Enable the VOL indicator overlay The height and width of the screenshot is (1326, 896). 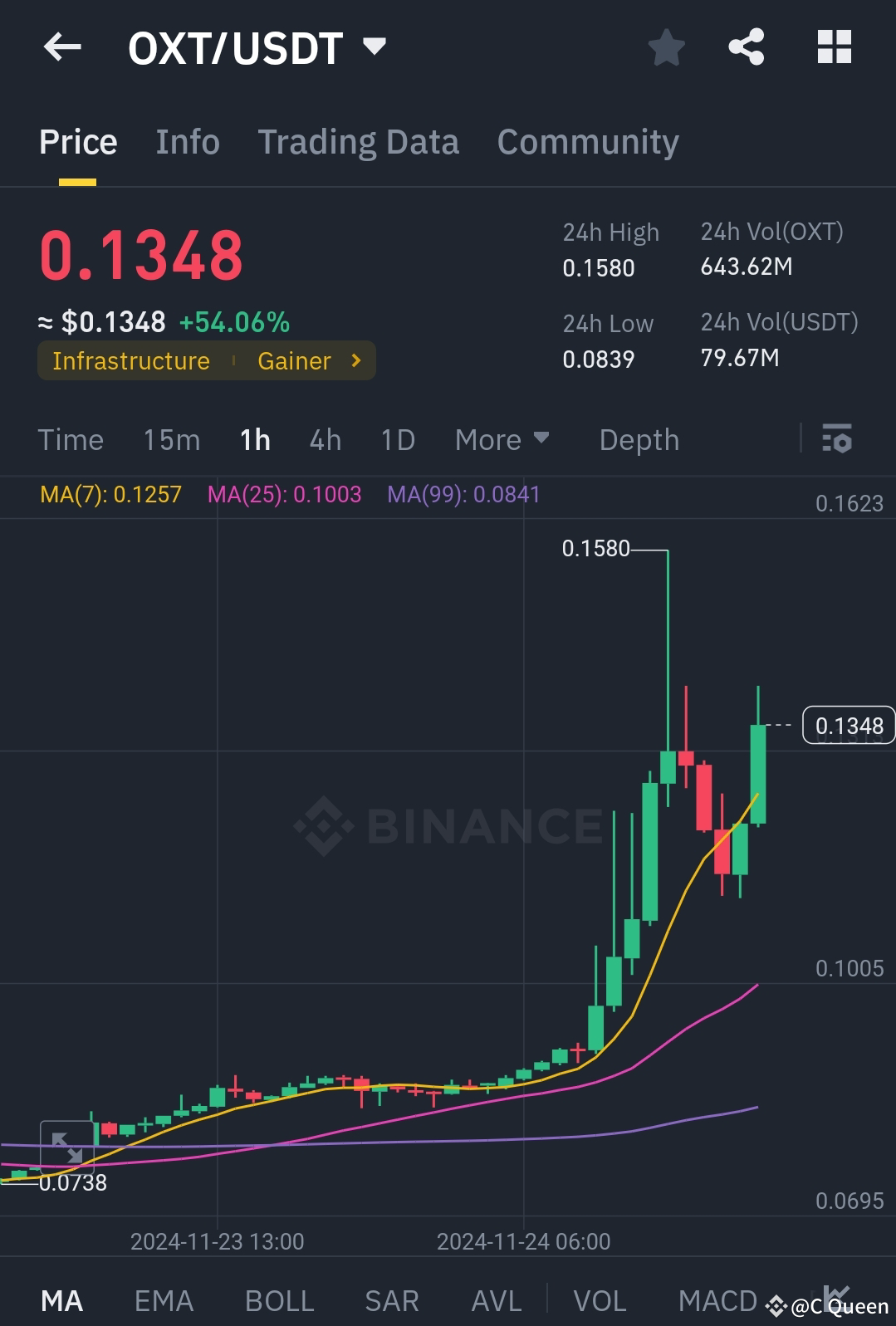600,1300
